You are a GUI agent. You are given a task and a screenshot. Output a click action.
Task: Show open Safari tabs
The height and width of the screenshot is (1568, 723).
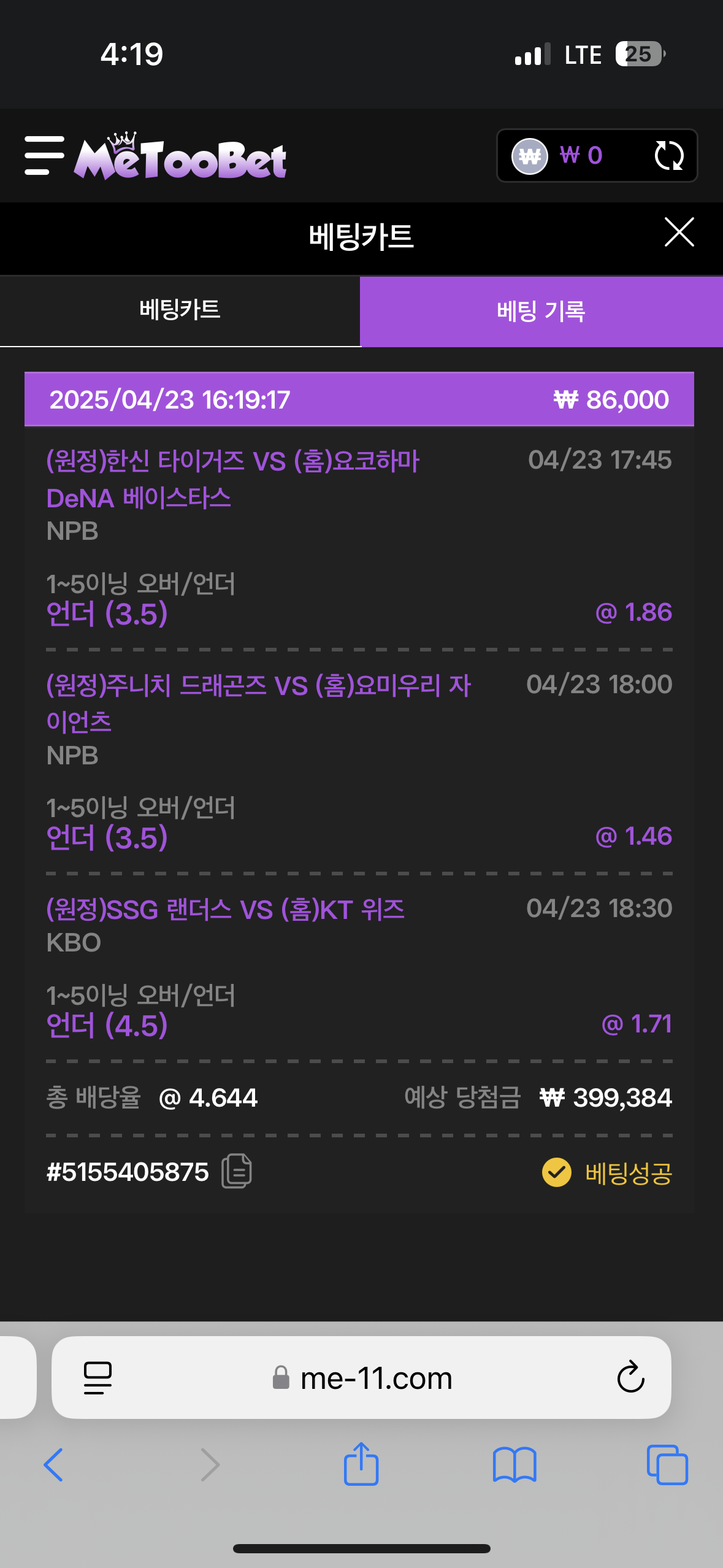pos(667,1465)
